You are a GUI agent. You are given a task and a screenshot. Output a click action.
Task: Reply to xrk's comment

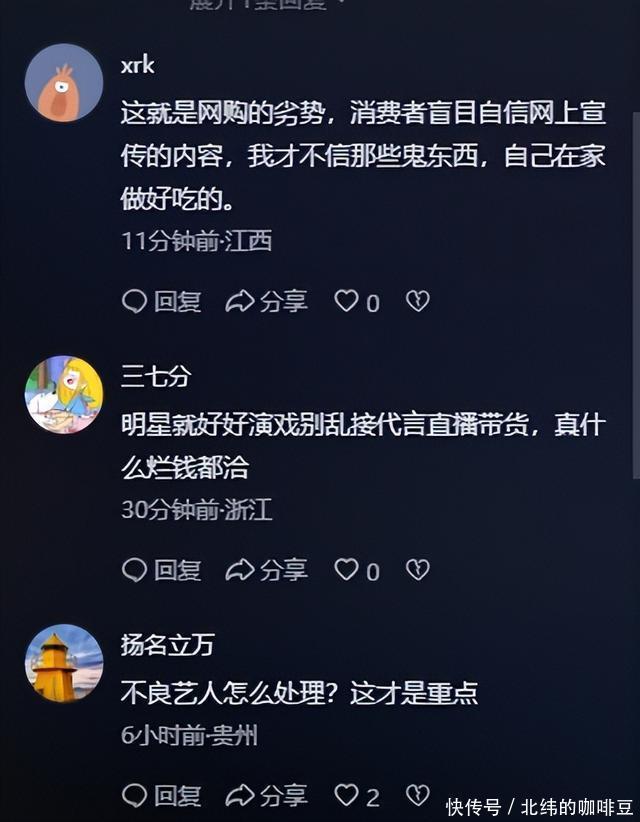[161, 301]
